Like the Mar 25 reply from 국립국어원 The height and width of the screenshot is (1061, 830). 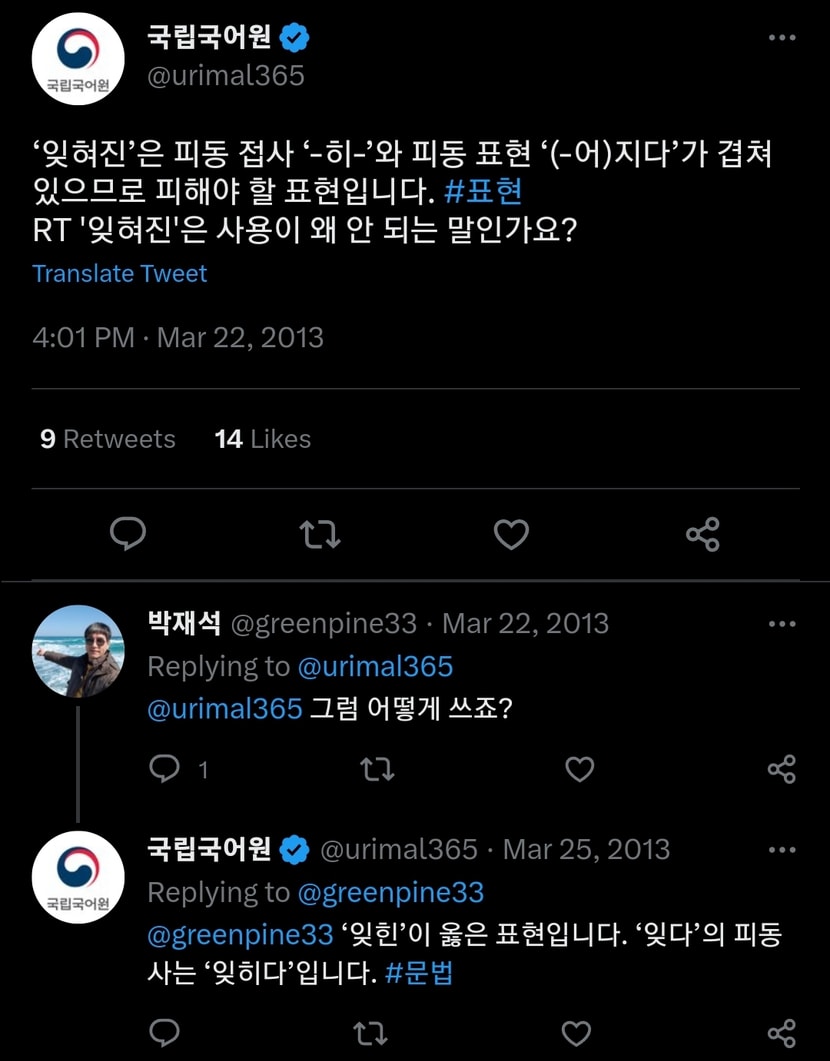click(576, 1033)
